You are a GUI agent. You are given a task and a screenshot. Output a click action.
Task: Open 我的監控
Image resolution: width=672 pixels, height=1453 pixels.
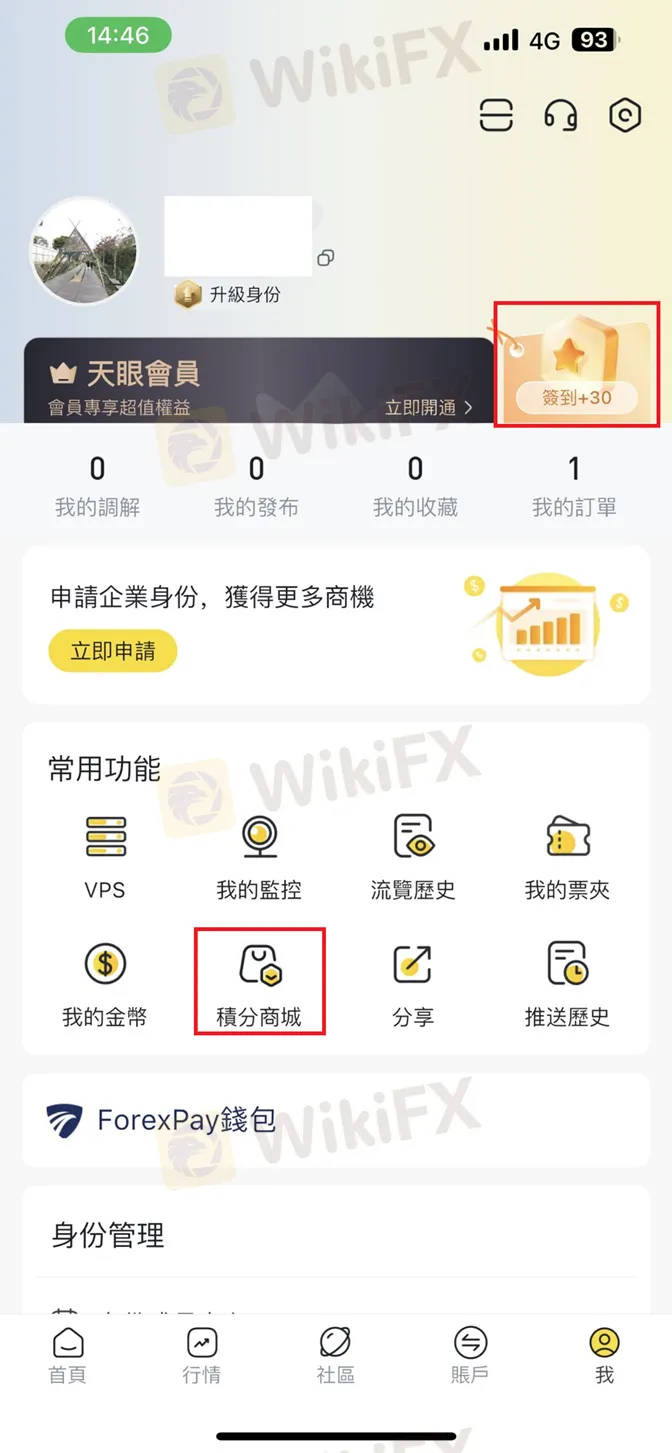[259, 857]
